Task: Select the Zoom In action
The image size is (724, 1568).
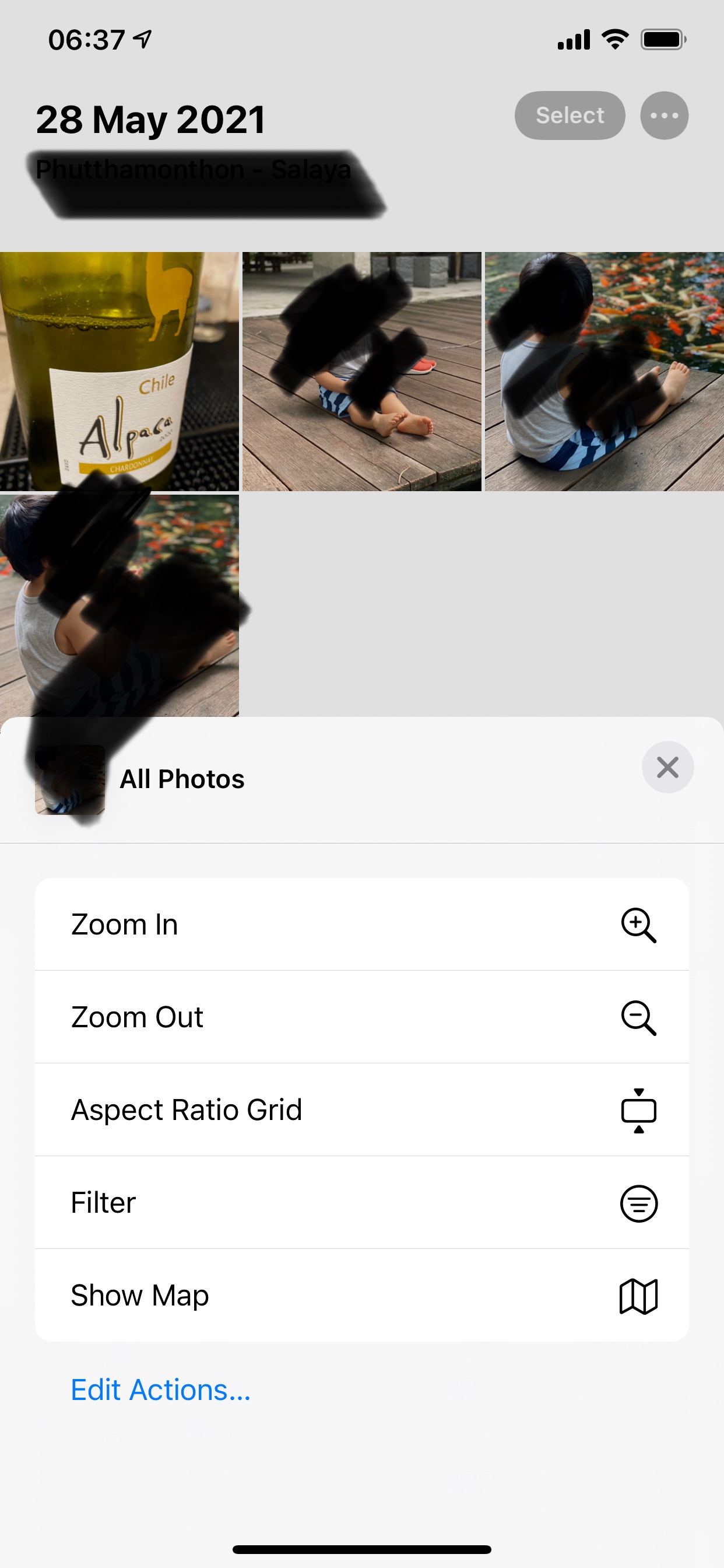Action: click(x=361, y=924)
